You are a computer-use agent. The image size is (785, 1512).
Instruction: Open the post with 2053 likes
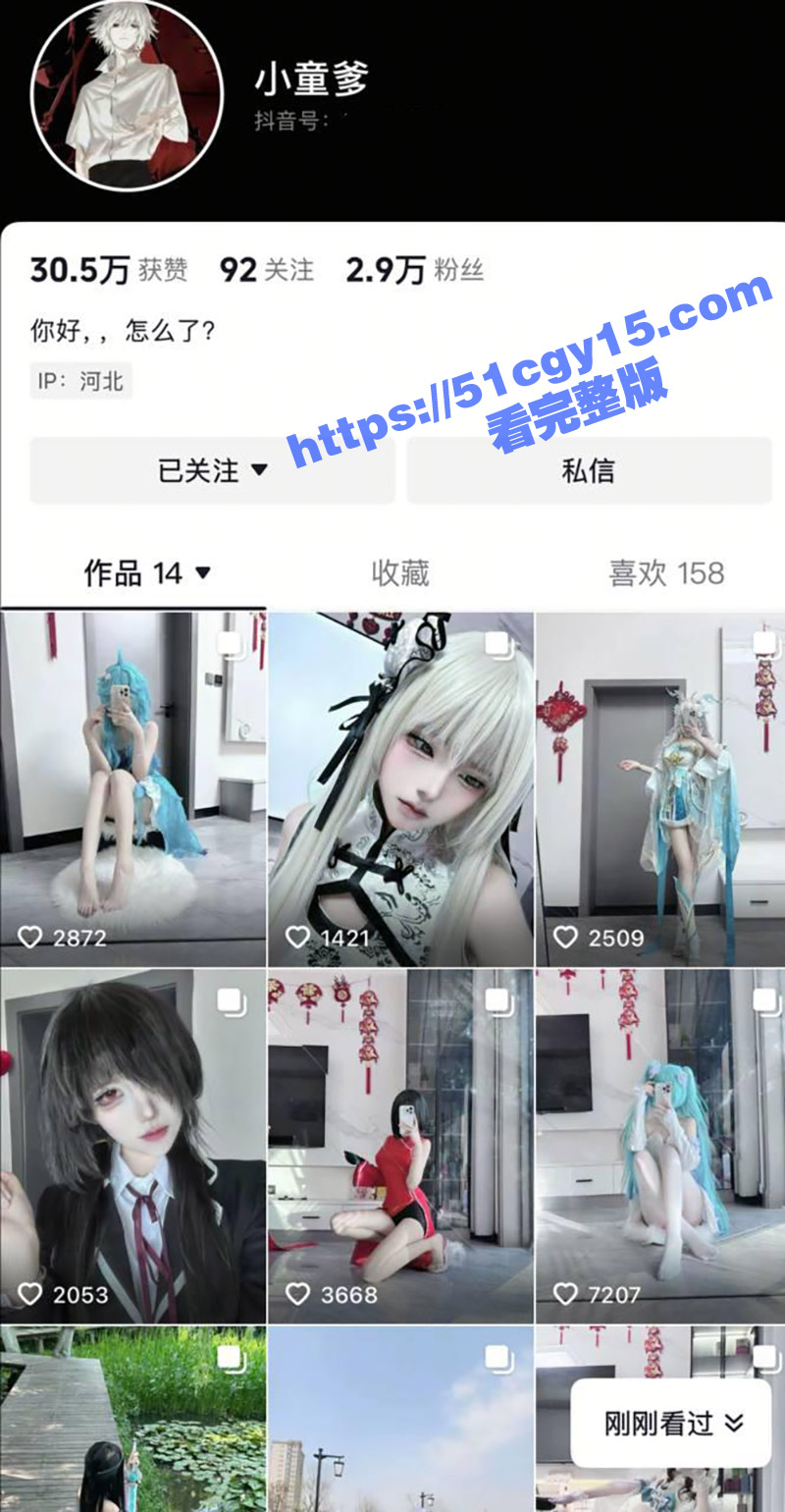(132, 1145)
